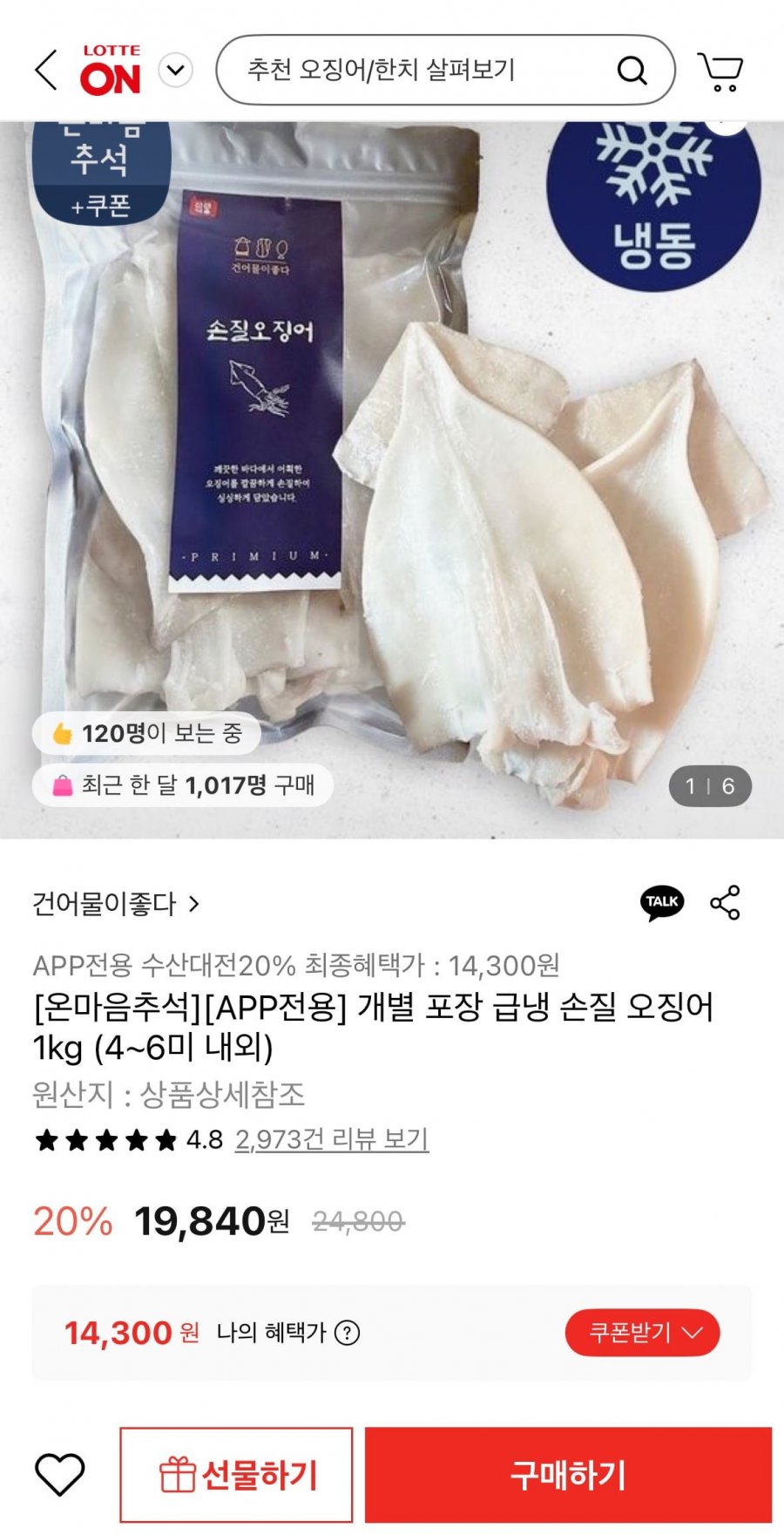Viewport: 784px width, 1535px height.
Task: Show info on 나의 혜택가 question mark
Action: [x=348, y=1333]
